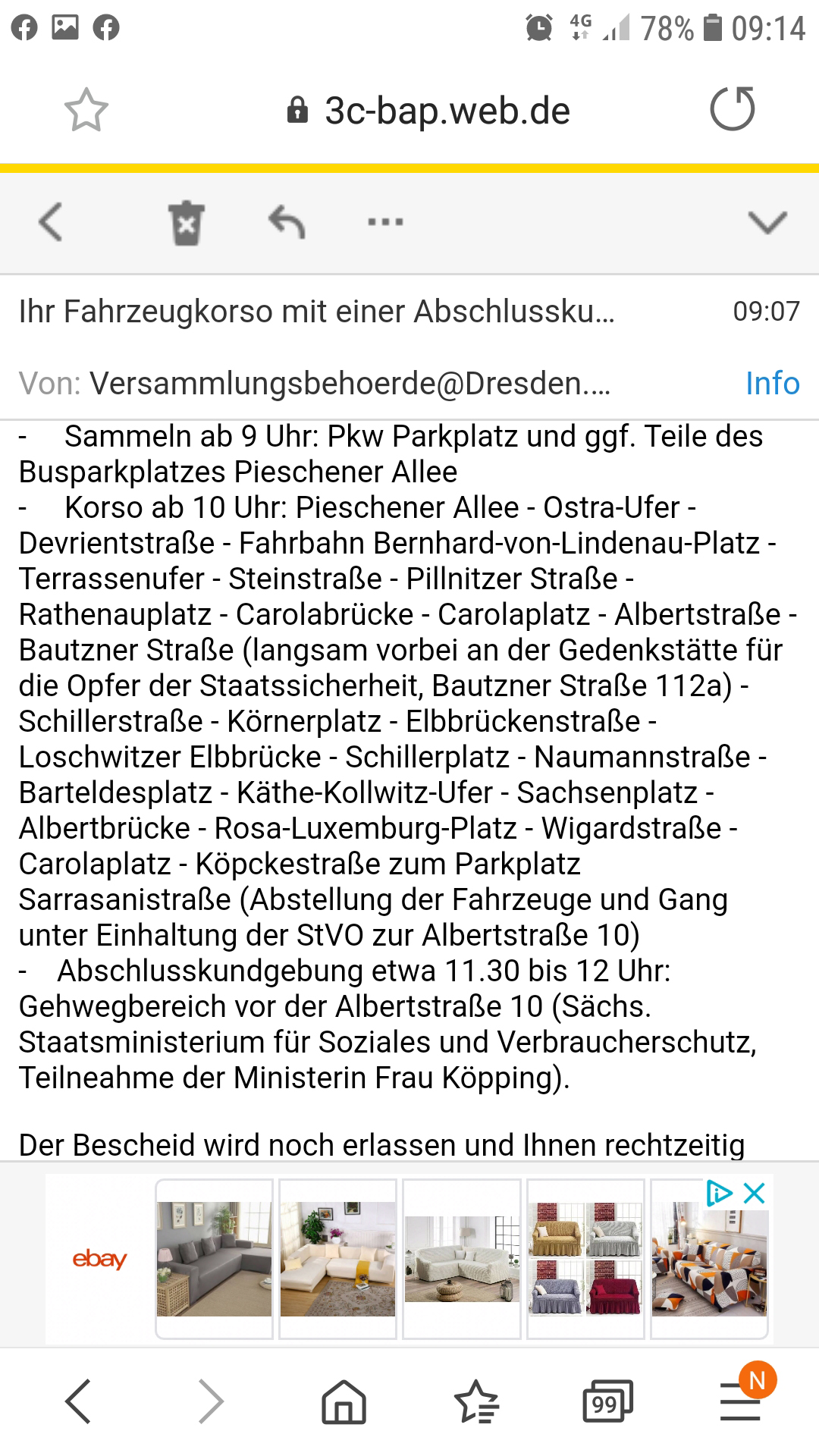Navigate forward in the browser
Viewport: 819px width, 1456px height.
click(x=210, y=1401)
